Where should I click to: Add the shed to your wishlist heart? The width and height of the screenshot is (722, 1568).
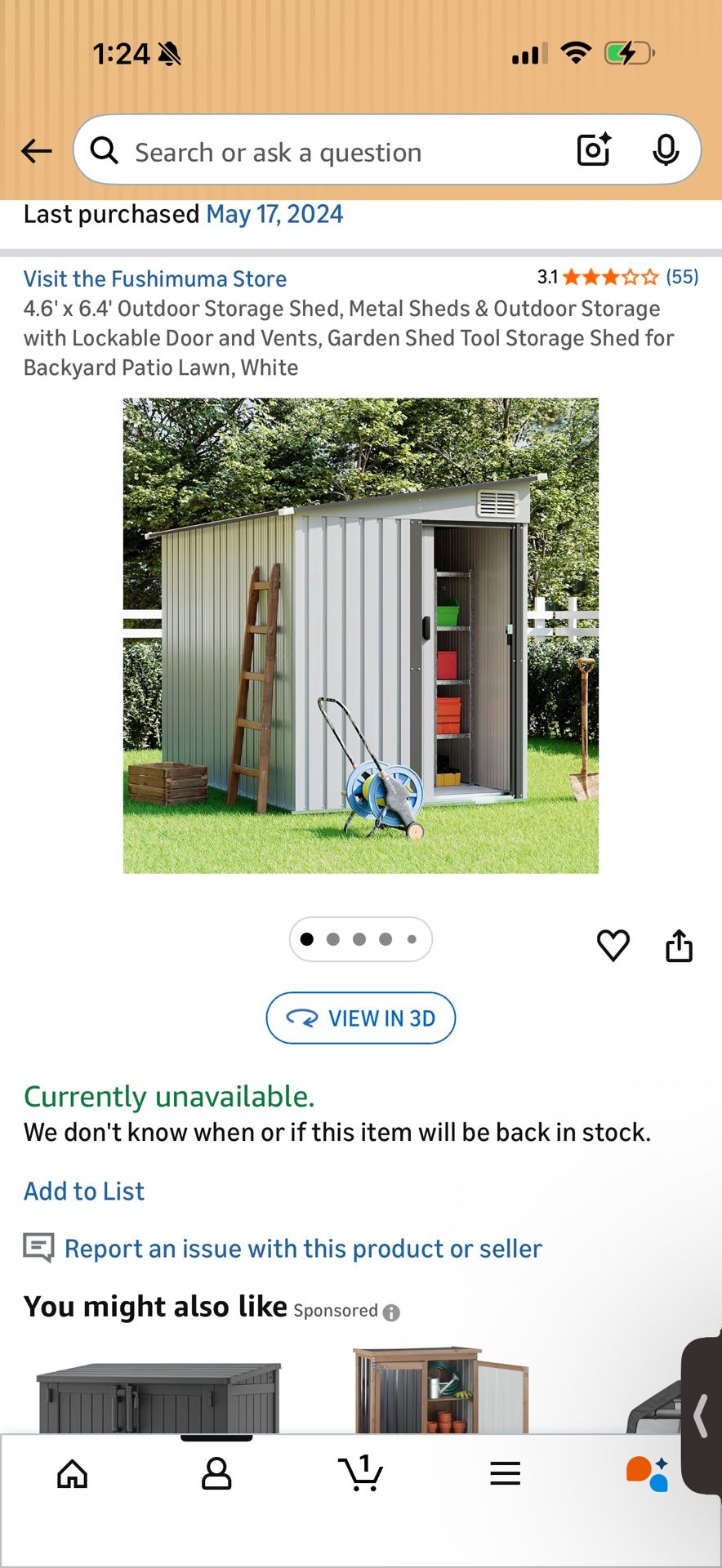click(613, 945)
